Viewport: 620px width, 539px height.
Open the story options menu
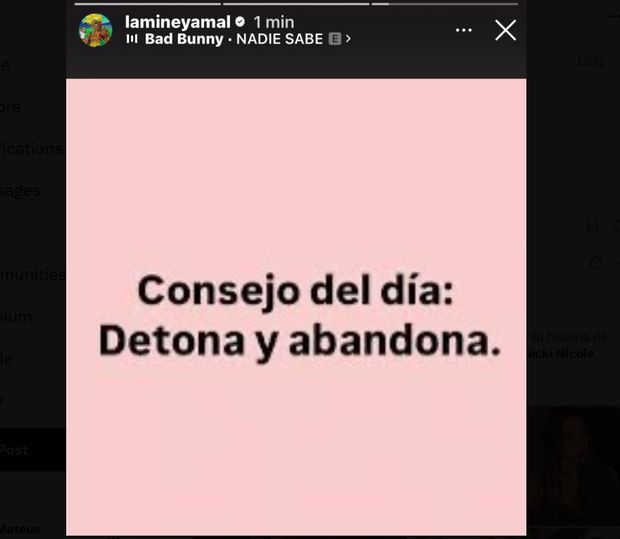pyautogui.click(x=463, y=30)
